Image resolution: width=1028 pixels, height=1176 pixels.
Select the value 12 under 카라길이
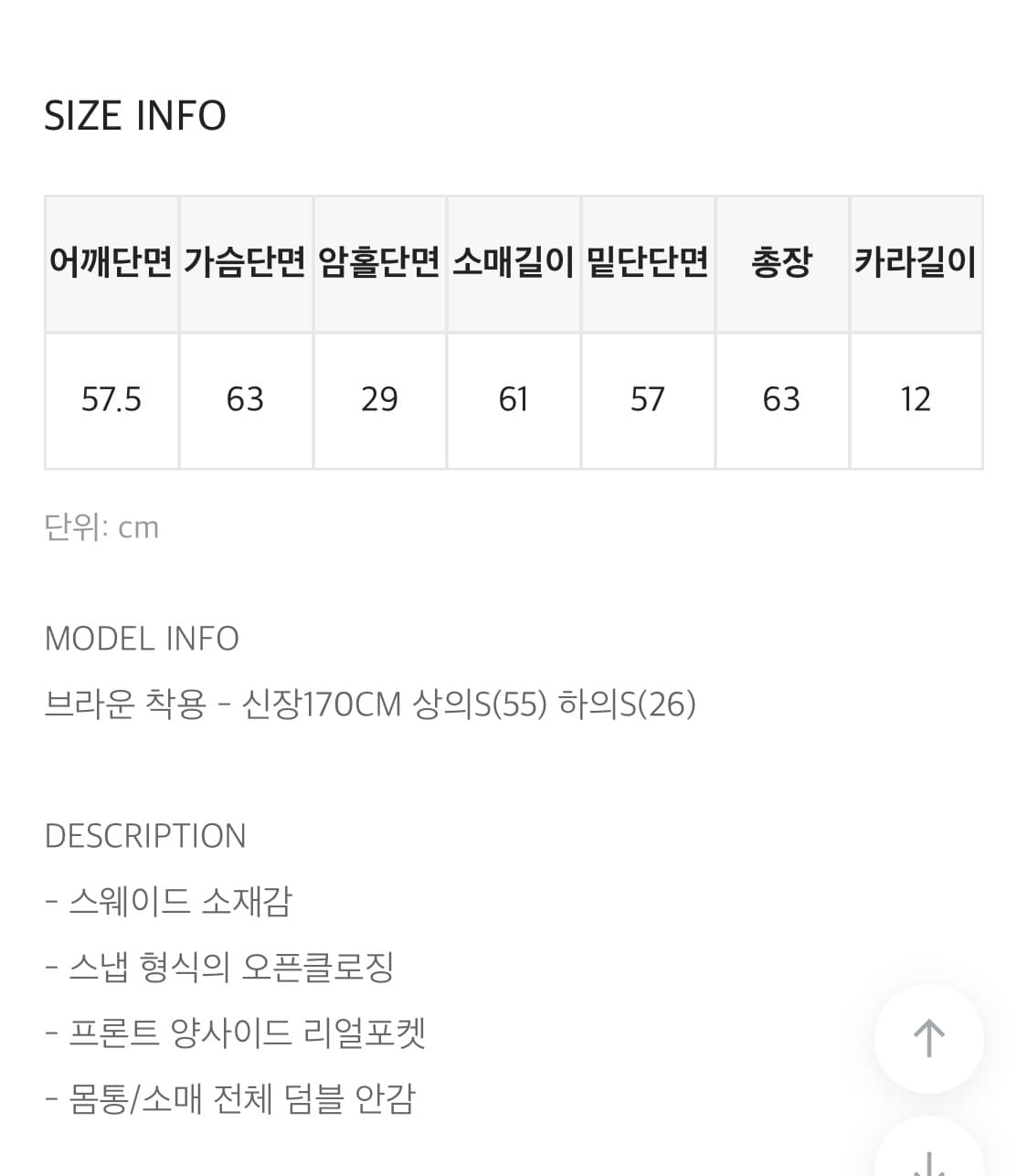917,399
